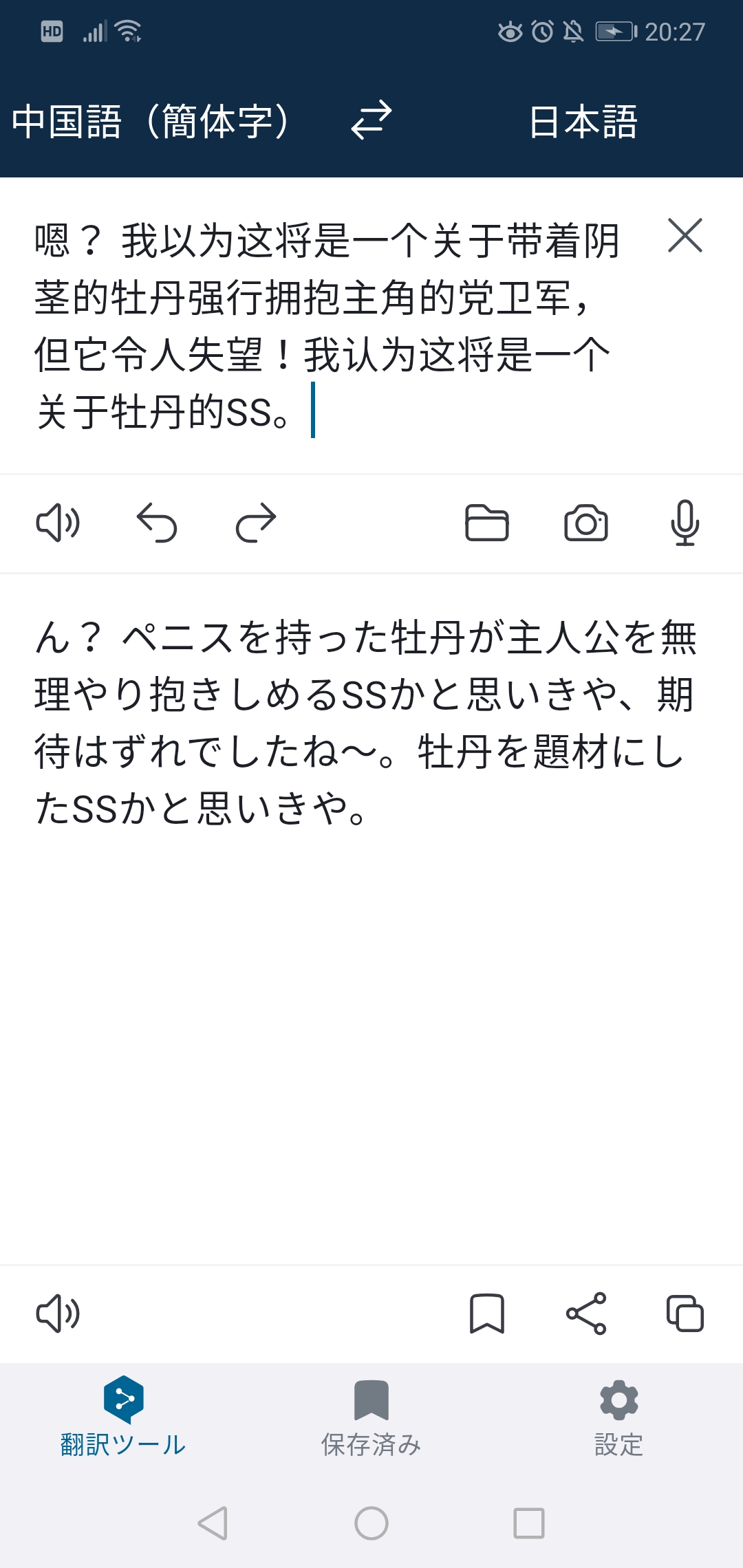Redo the last edit
The width and height of the screenshot is (743, 1568).
[x=256, y=523]
